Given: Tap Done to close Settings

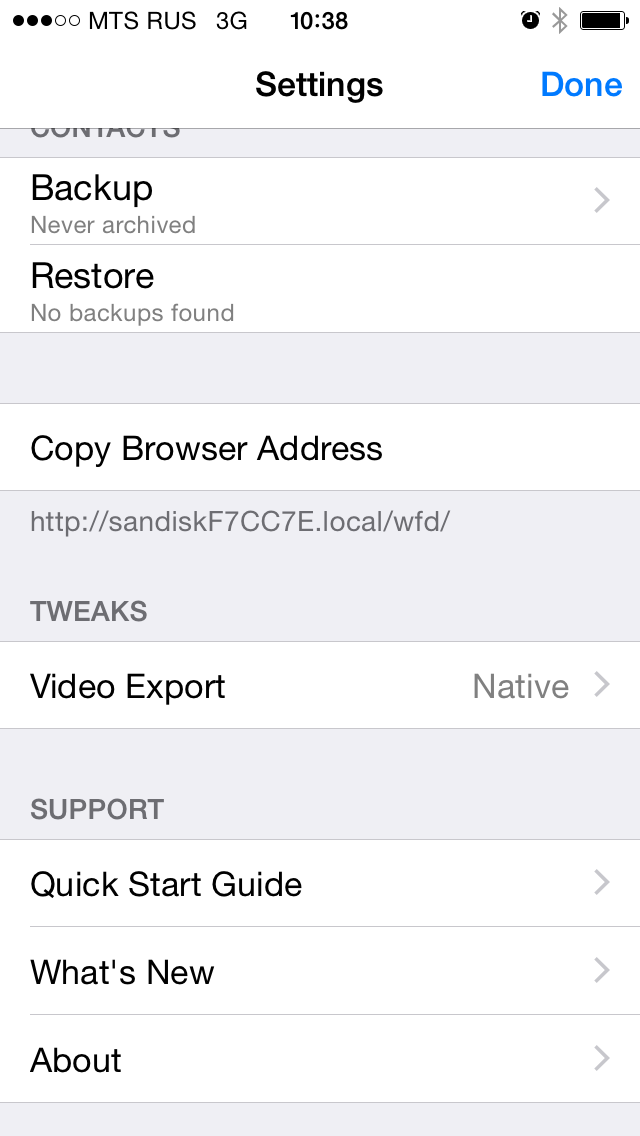Looking at the screenshot, I should click(581, 85).
